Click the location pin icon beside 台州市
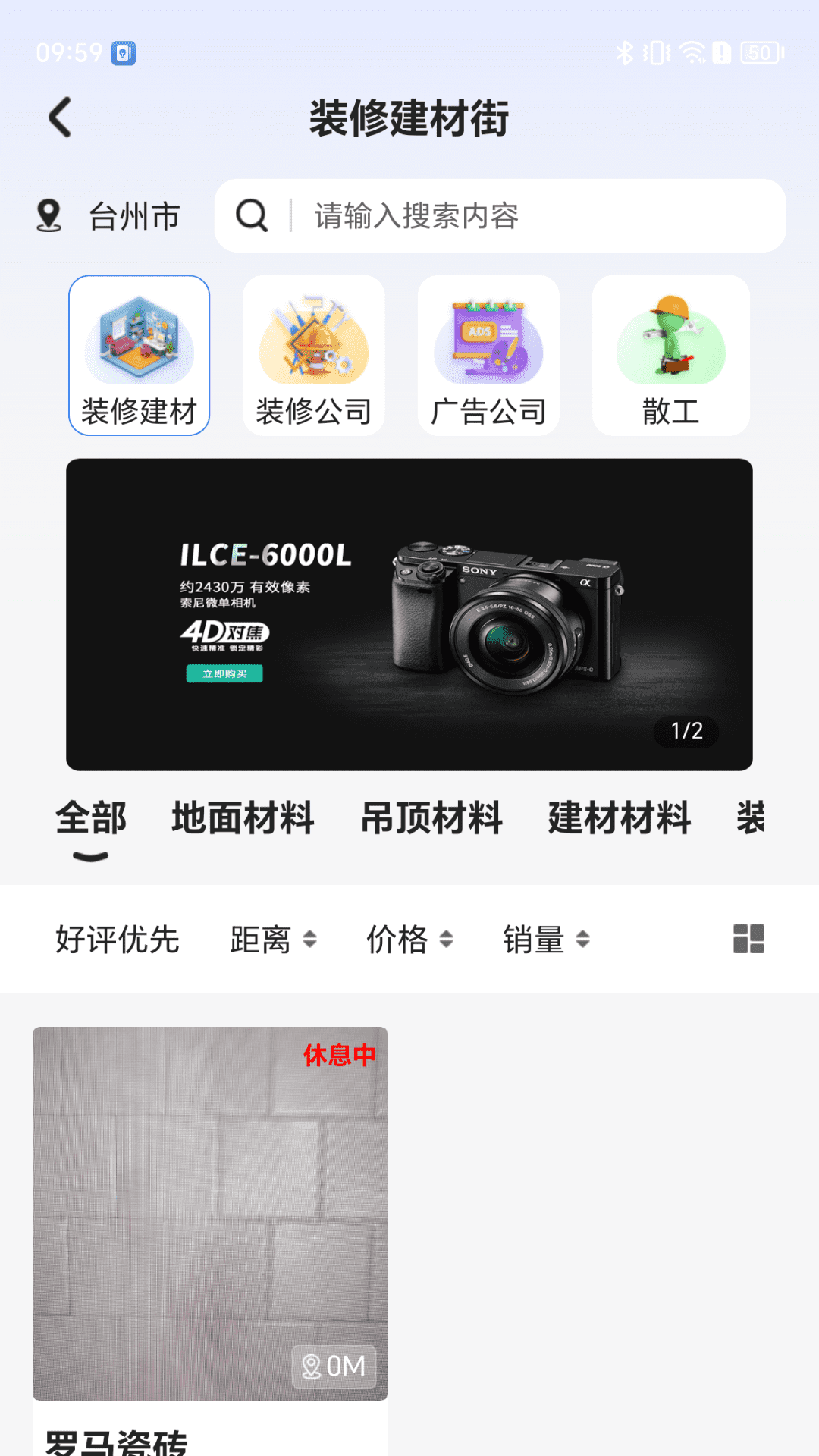 pyautogui.click(x=49, y=216)
